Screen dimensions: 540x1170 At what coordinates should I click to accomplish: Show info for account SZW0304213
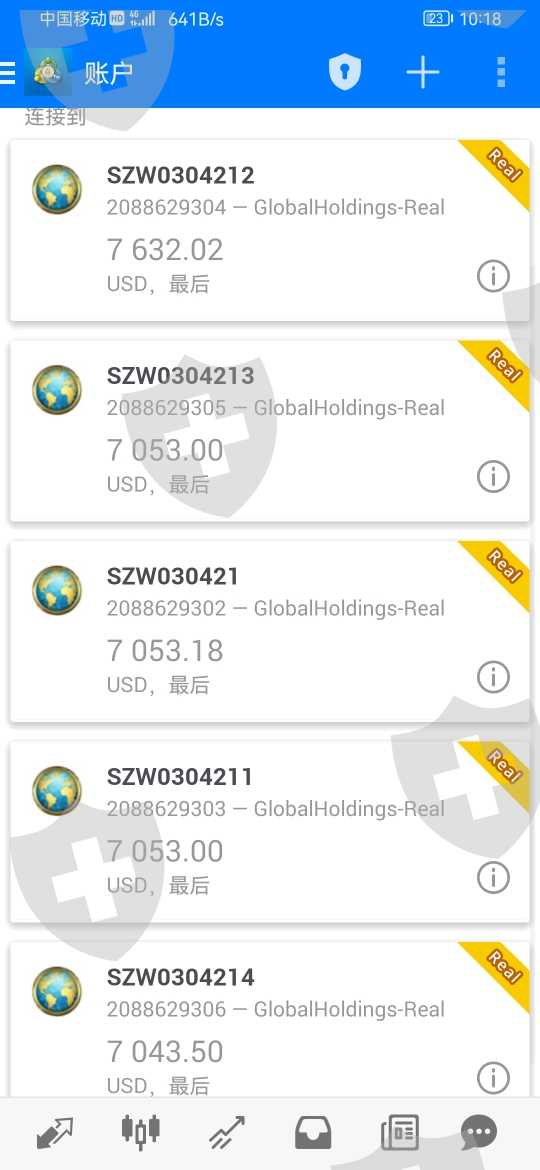tap(493, 477)
